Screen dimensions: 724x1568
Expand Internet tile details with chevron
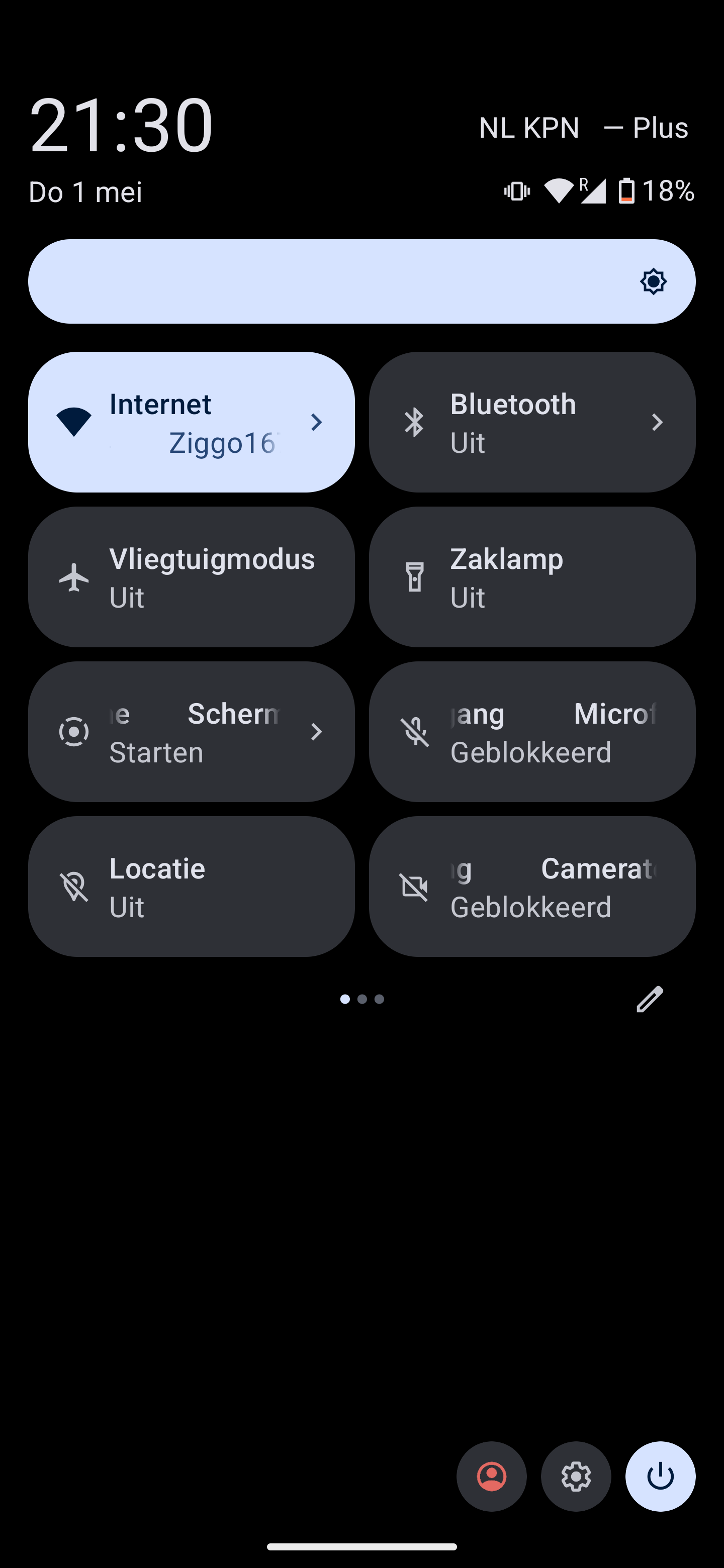point(317,422)
